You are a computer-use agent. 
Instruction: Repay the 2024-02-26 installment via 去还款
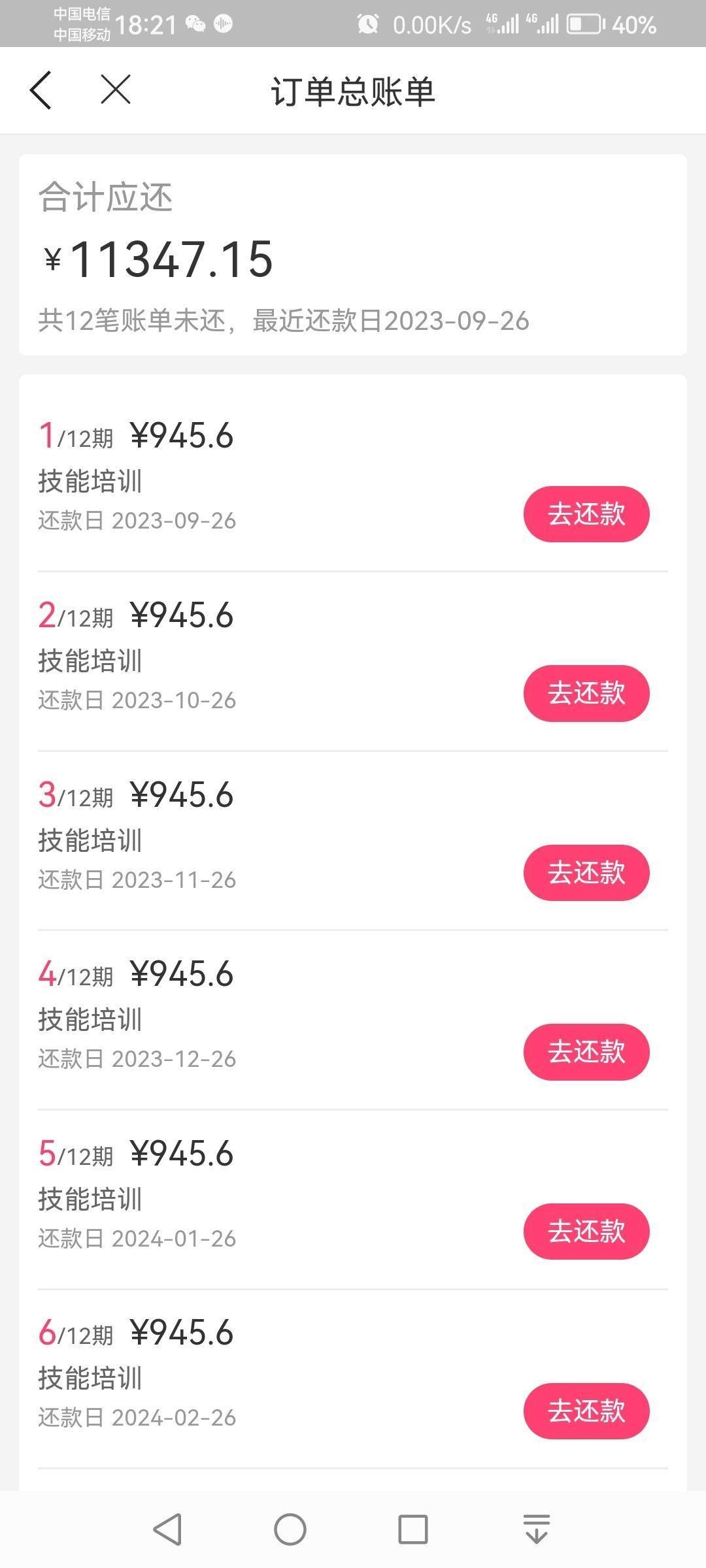click(586, 1411)
